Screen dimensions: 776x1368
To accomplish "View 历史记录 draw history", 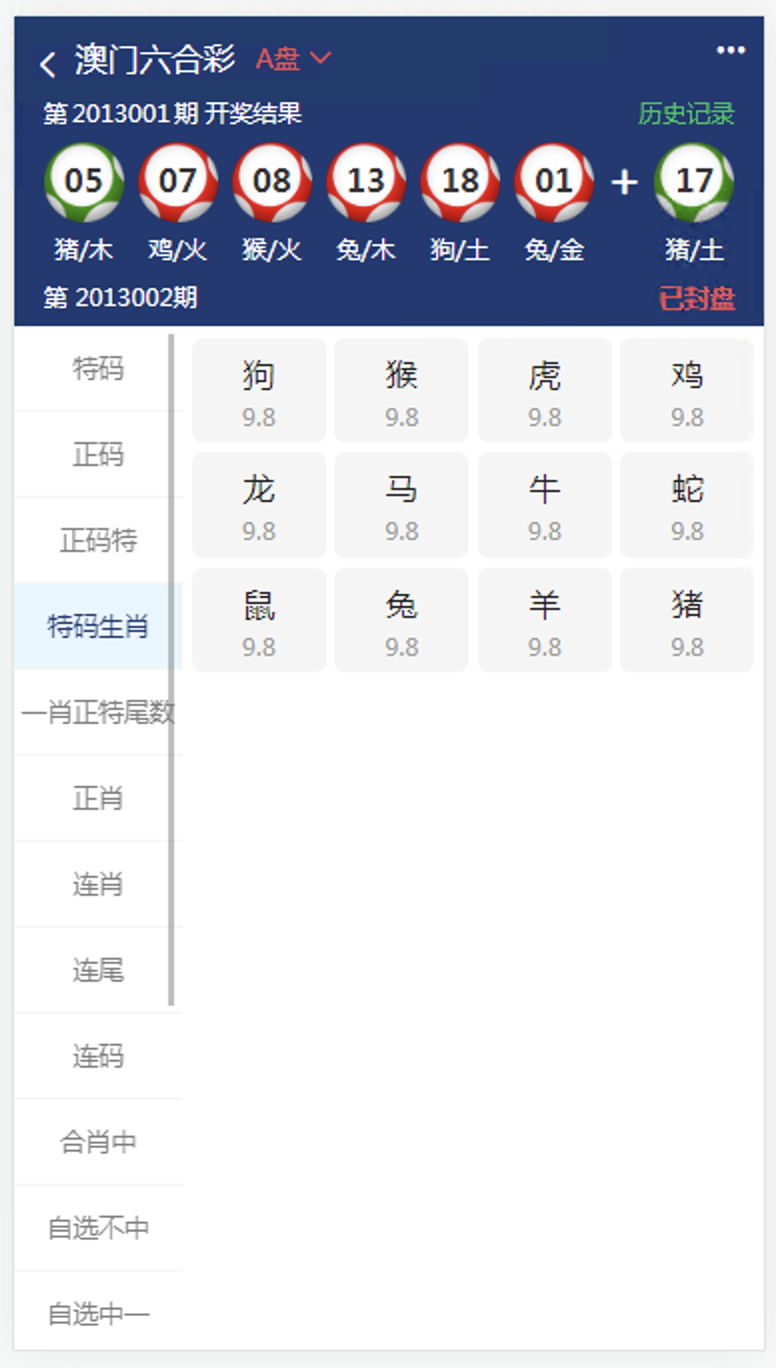I will click(x=687, y=114).
